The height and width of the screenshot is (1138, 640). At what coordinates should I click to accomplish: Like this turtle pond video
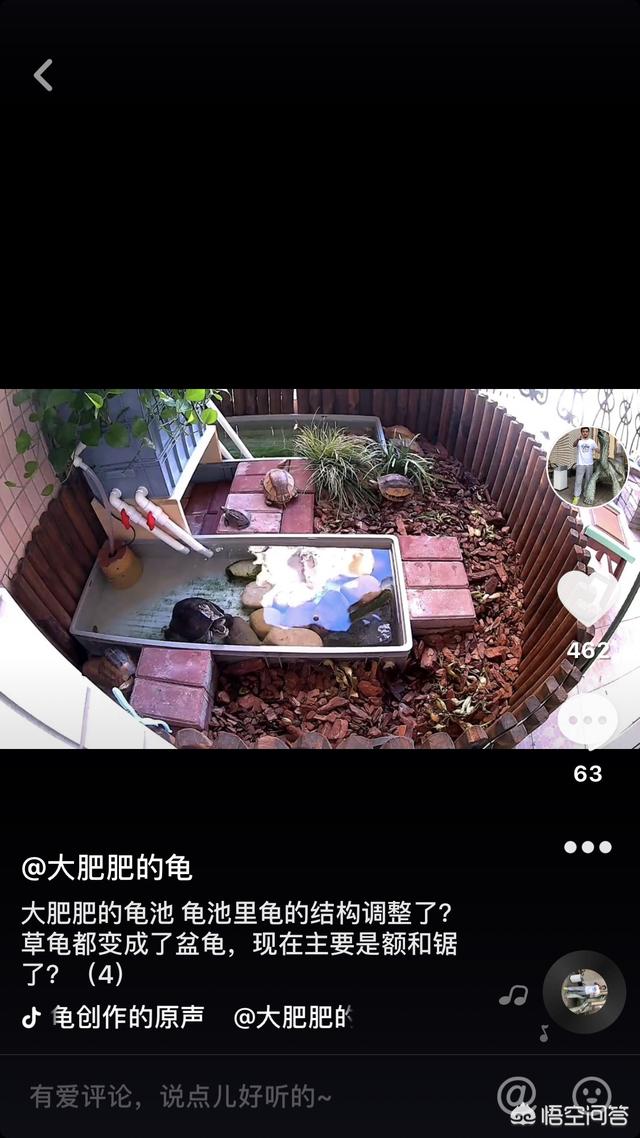coord(587,598)
